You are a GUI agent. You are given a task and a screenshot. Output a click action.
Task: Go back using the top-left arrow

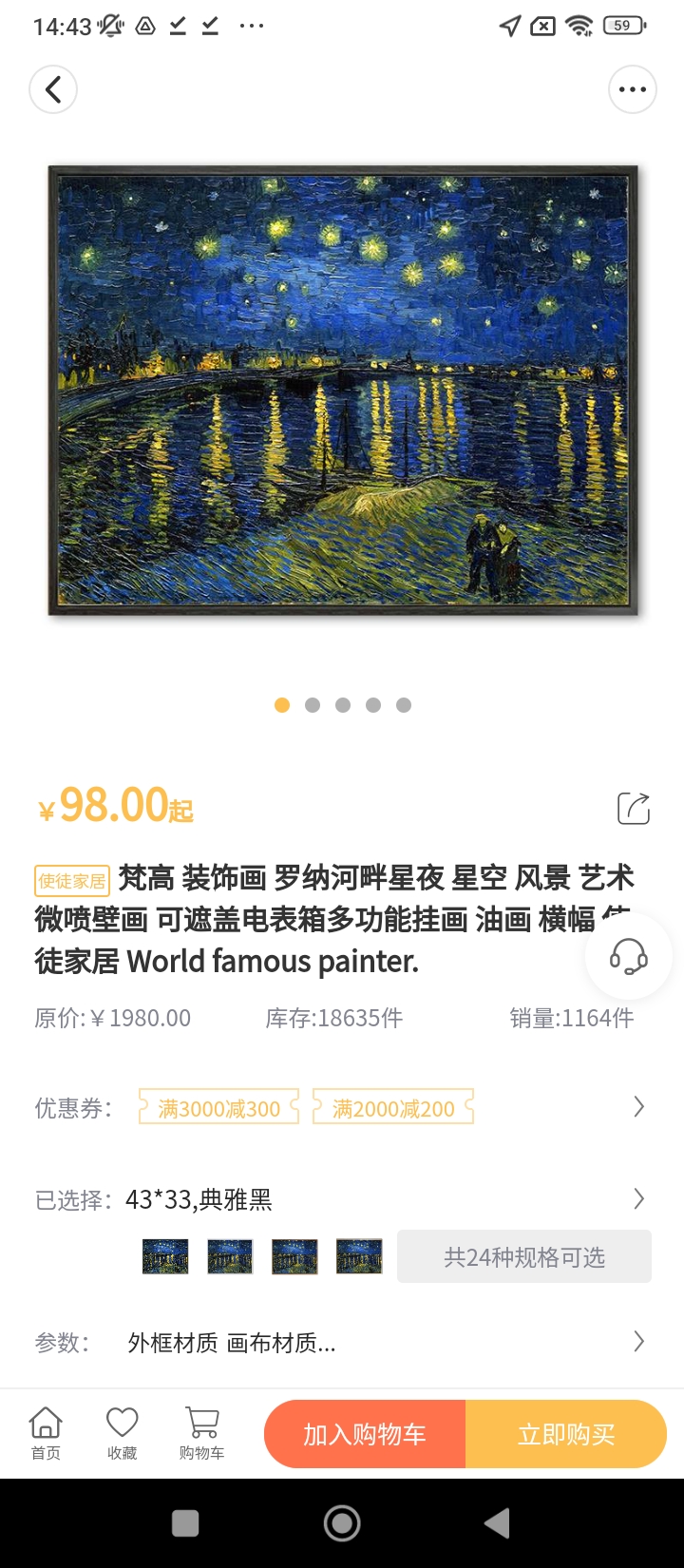click(53, 89)
